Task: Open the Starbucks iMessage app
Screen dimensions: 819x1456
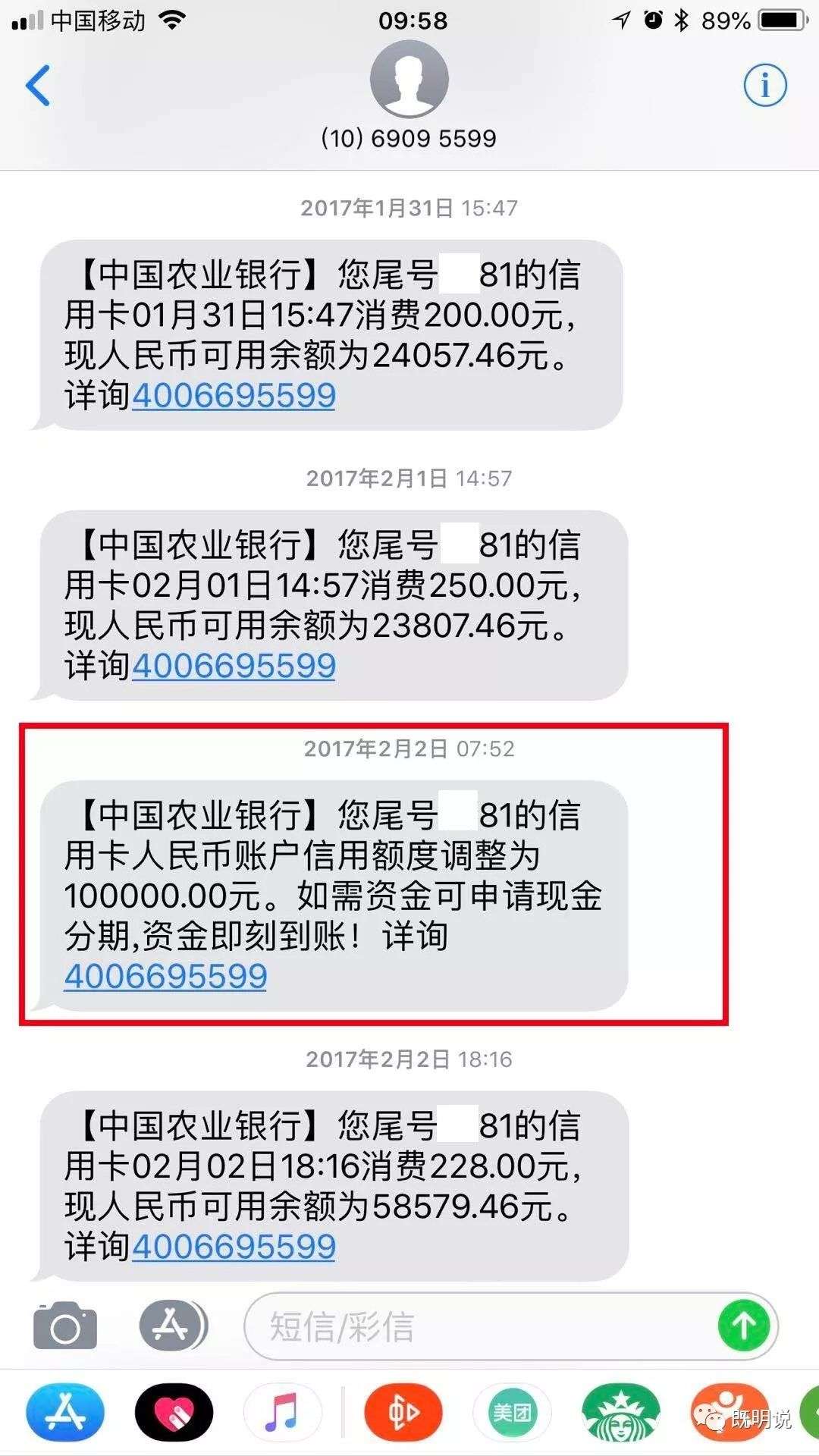Action: [620, 1413]
